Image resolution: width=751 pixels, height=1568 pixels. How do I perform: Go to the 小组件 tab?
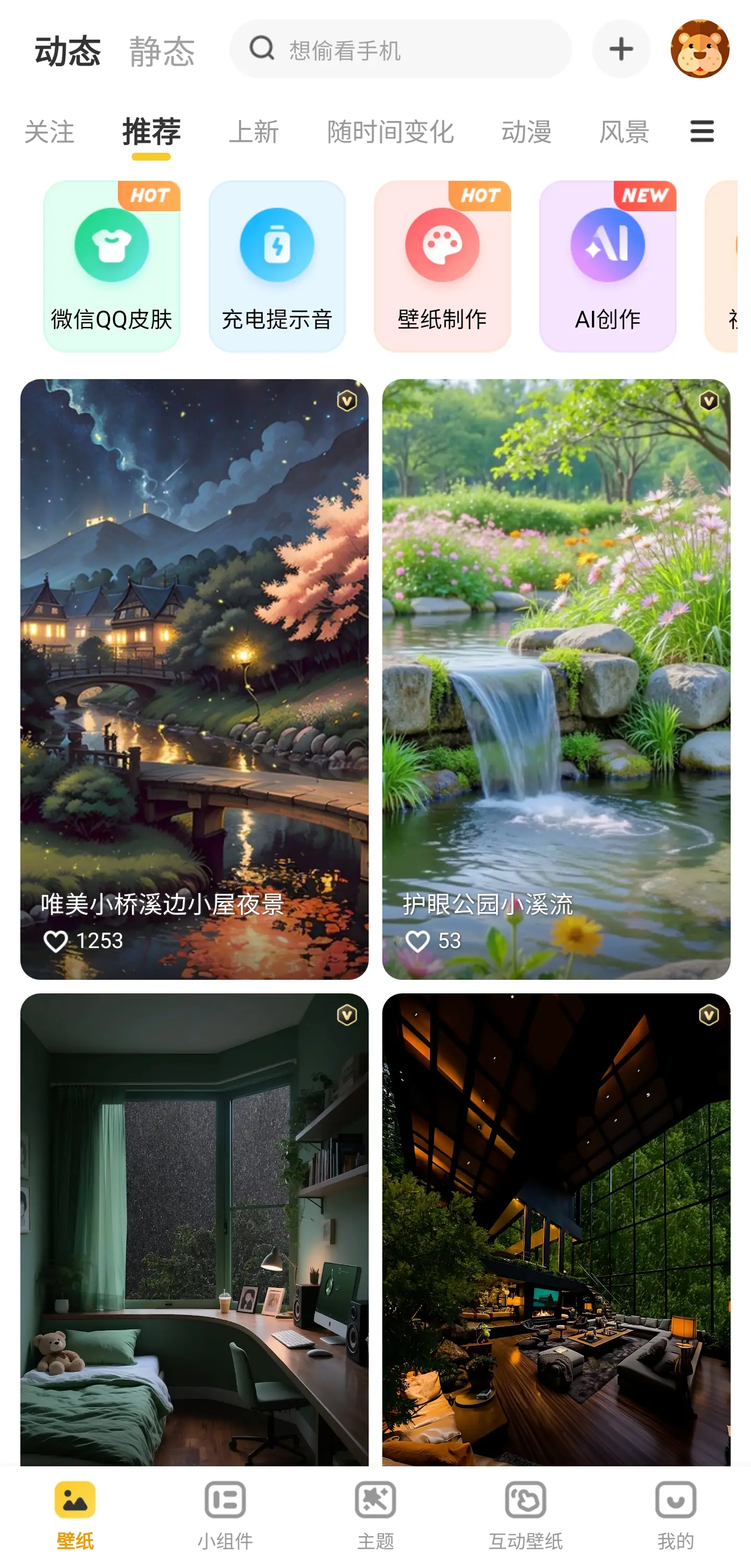coord(225,1514)
